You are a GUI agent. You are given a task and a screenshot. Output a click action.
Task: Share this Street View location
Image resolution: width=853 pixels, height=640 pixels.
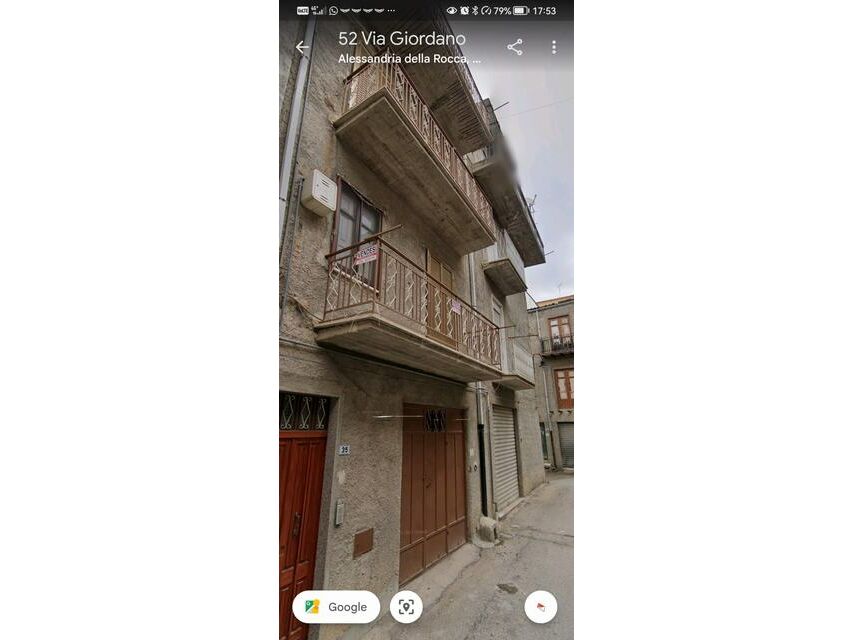[515, 47]
